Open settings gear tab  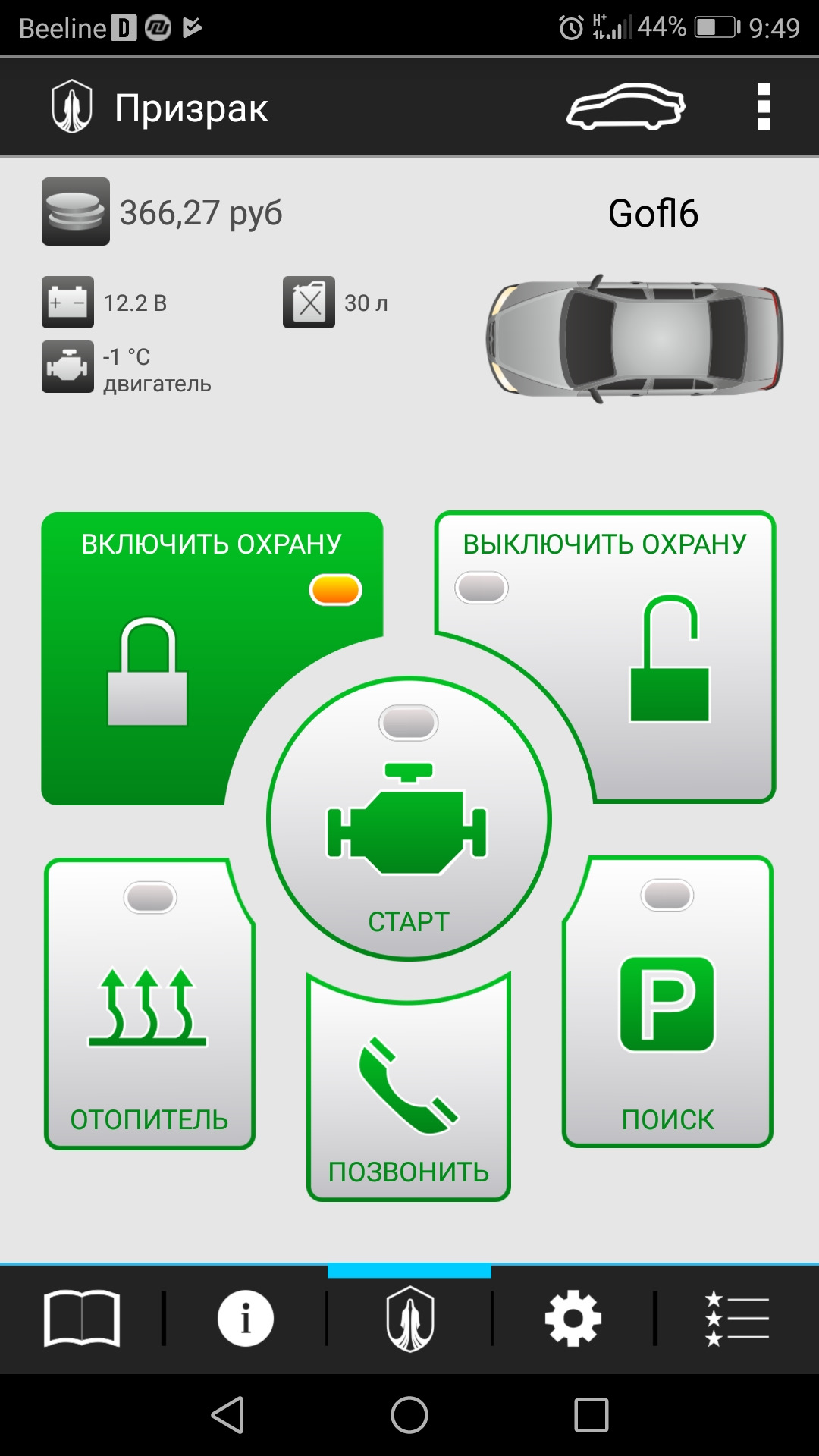click(573, 1319)
